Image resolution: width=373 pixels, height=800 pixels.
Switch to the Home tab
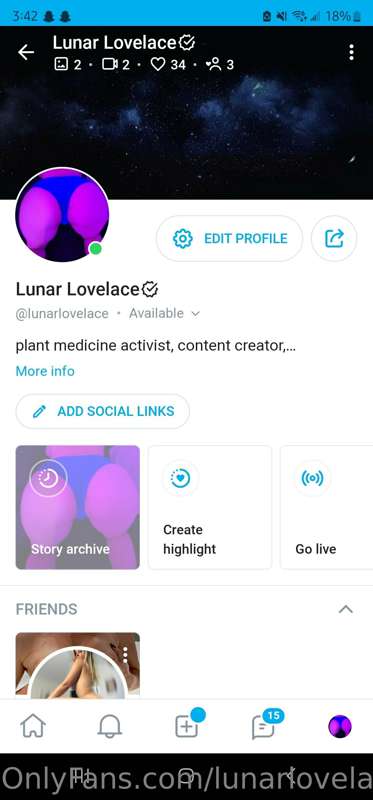(x=33, y=726)
